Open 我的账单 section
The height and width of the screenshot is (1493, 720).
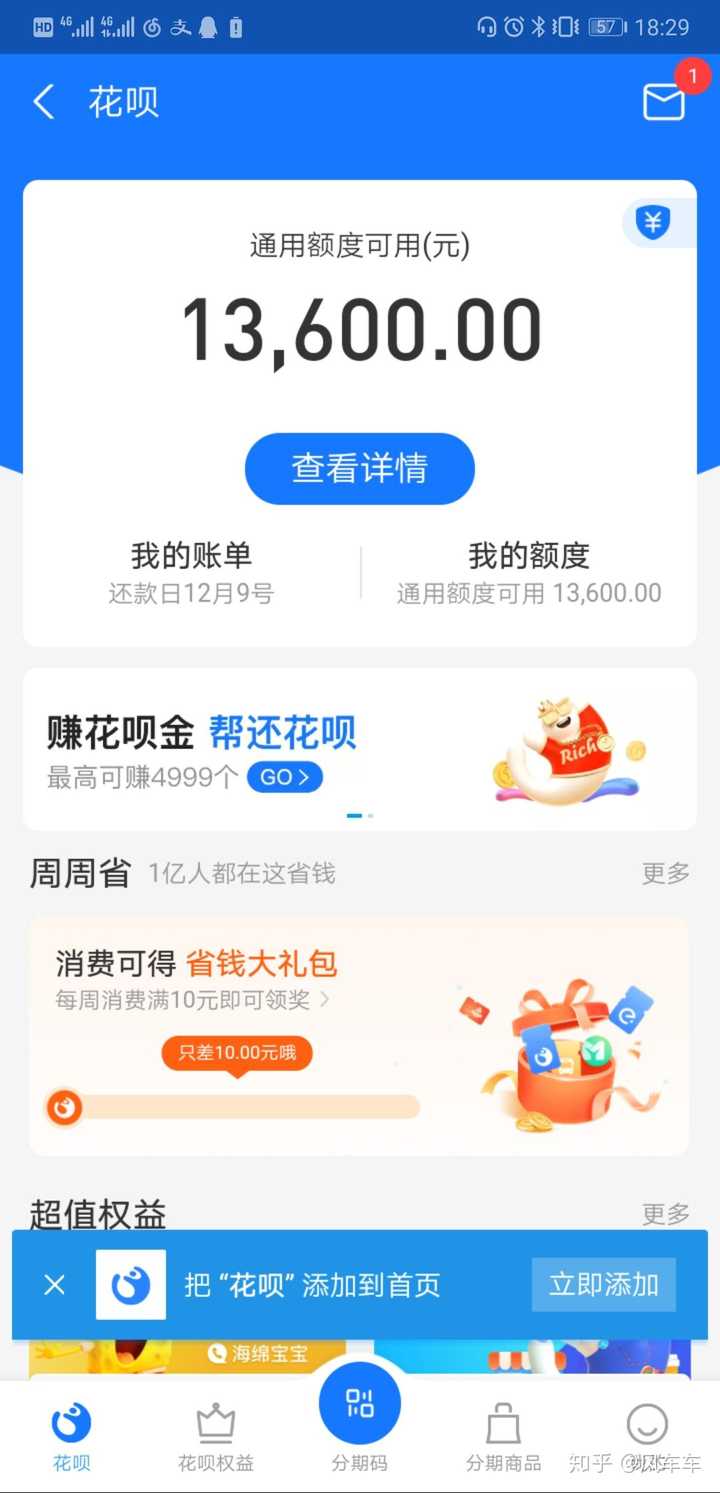191,572
